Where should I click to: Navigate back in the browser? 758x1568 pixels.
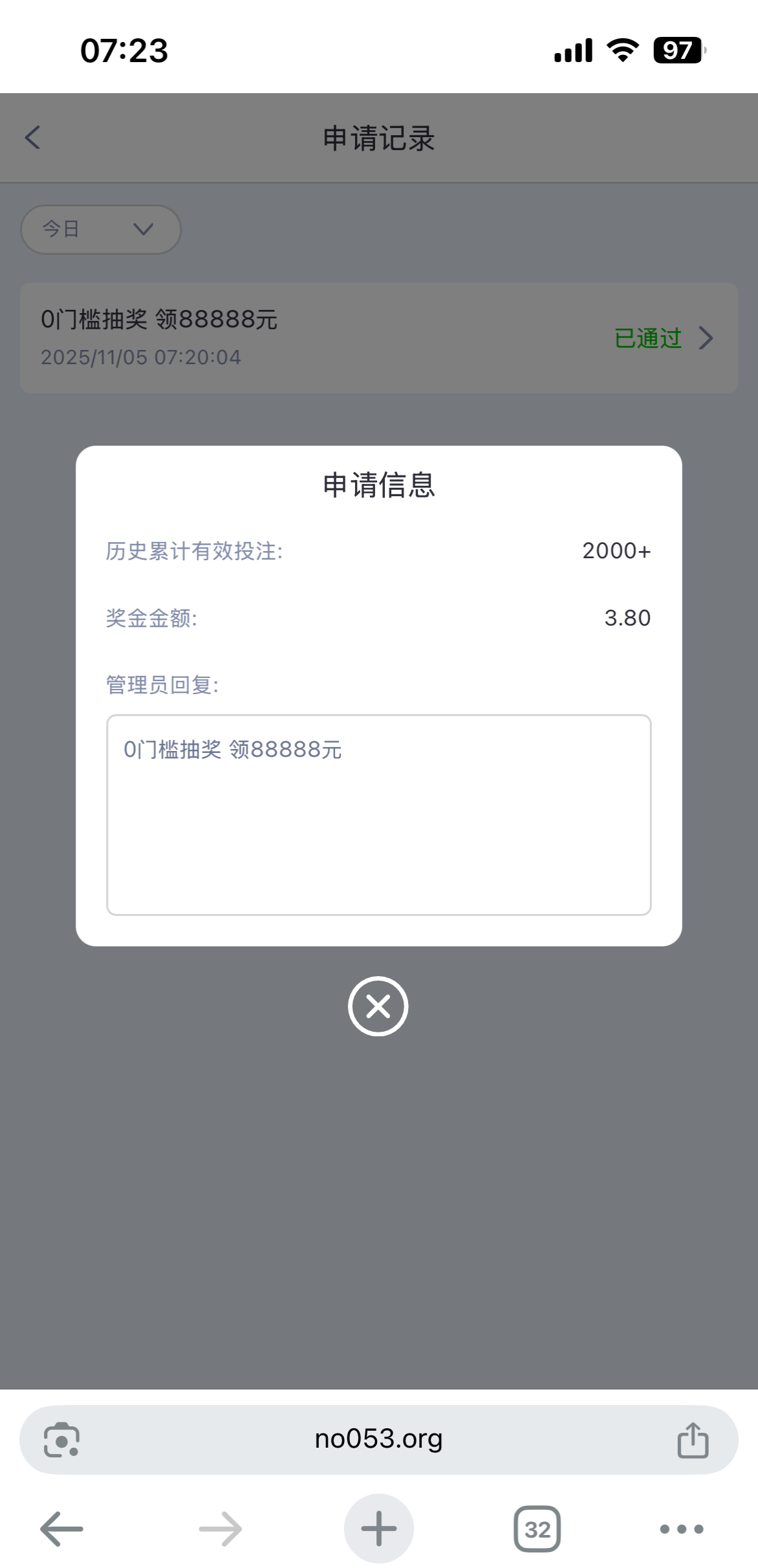pos(62,1529)
